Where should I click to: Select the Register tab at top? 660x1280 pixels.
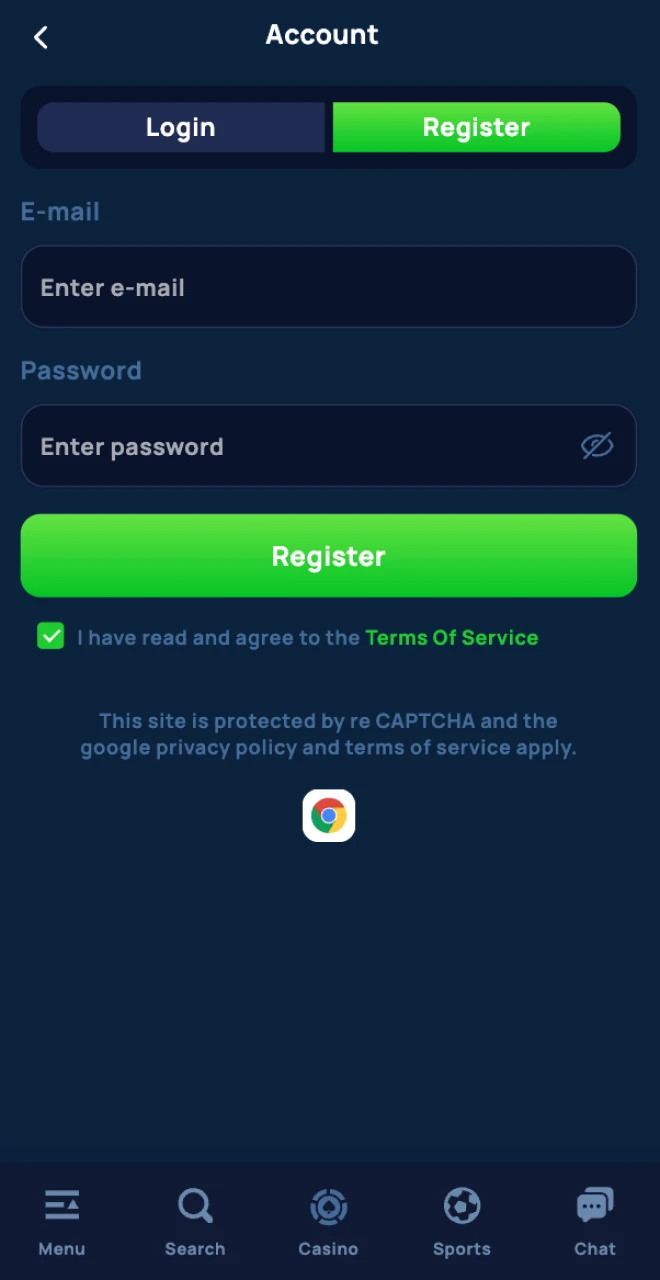pos(476,127)
